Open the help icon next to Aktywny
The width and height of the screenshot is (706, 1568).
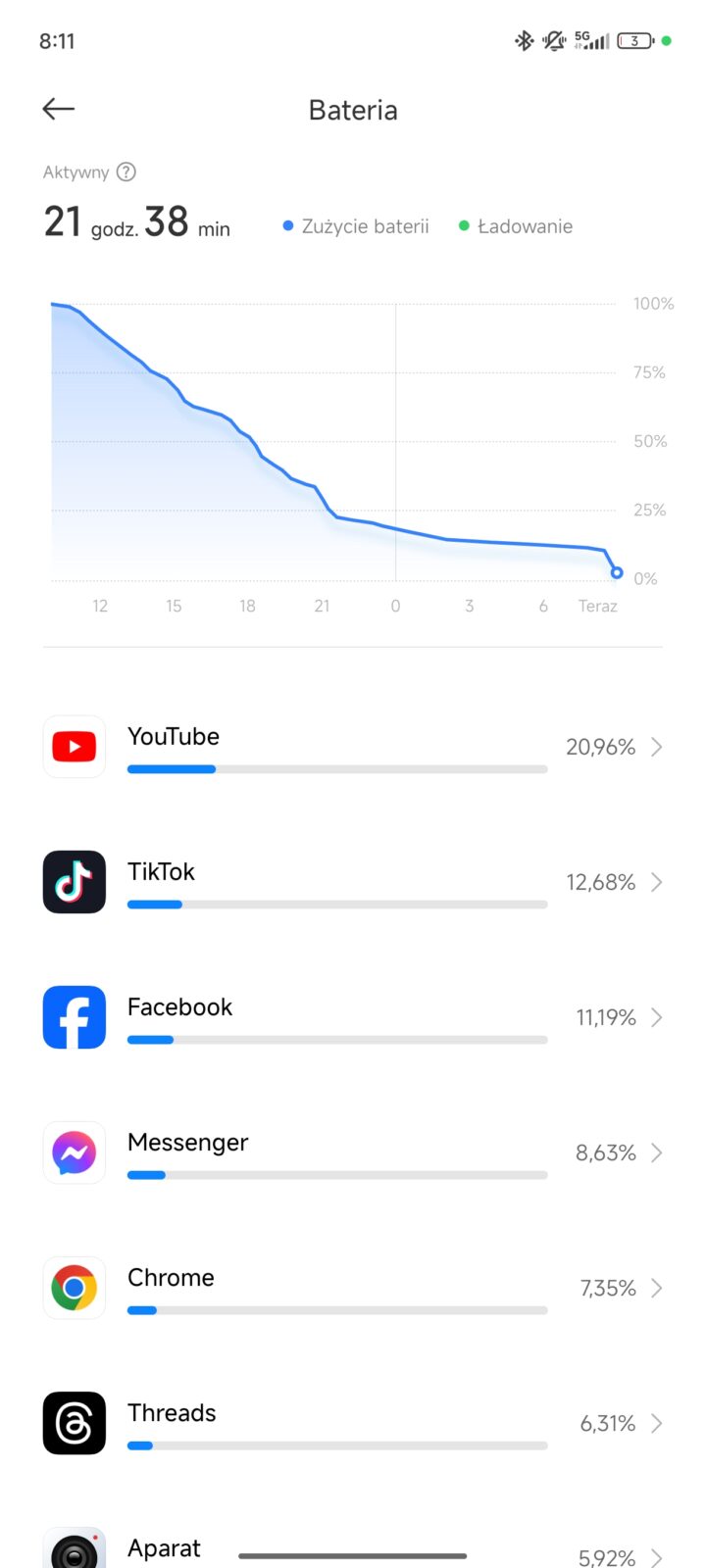126,172
